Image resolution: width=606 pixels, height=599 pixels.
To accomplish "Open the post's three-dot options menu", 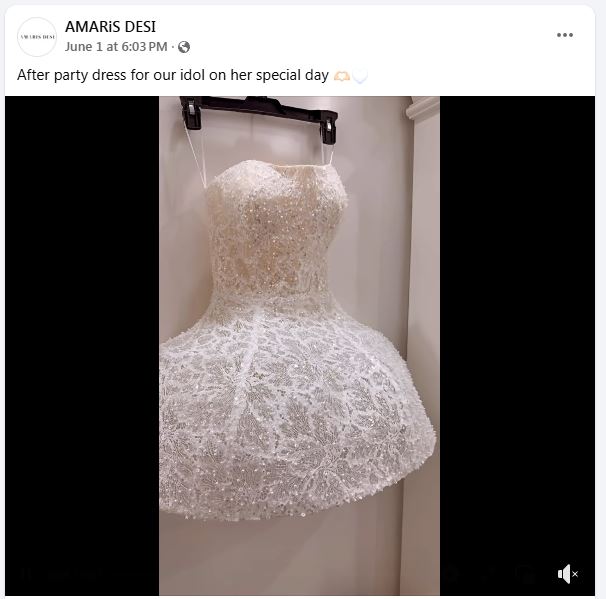I will click(565, 35).
